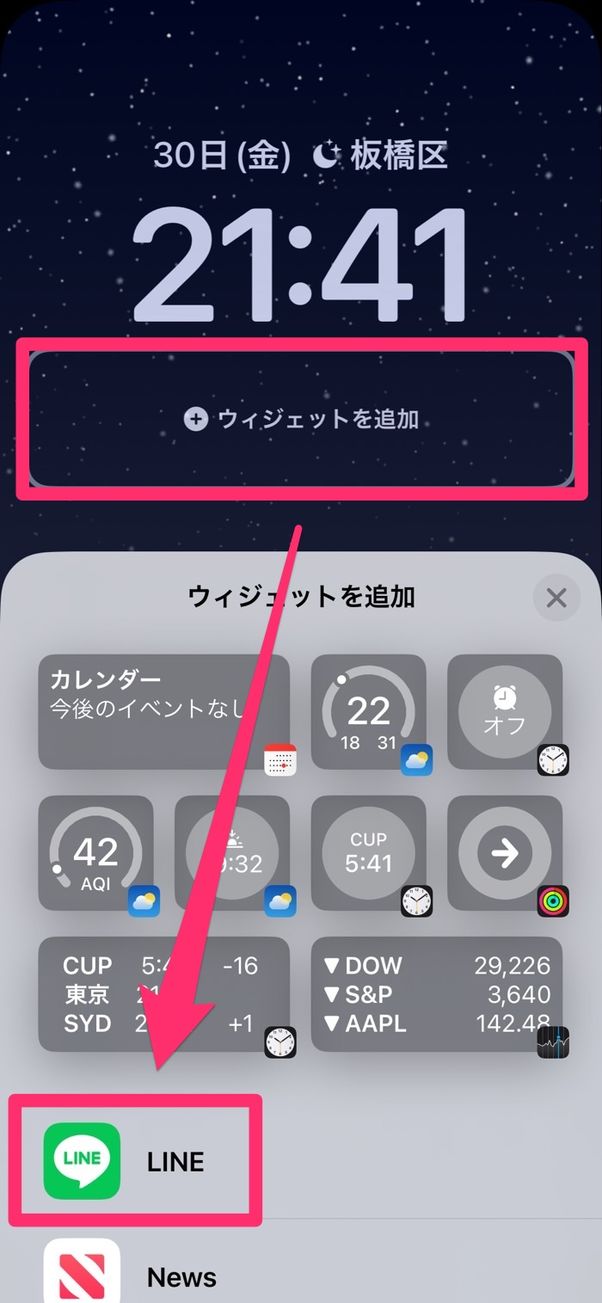The height and width of the screenshot is (1303, 602).
Task: Add the AQI 42 widget
Action: 96,853
